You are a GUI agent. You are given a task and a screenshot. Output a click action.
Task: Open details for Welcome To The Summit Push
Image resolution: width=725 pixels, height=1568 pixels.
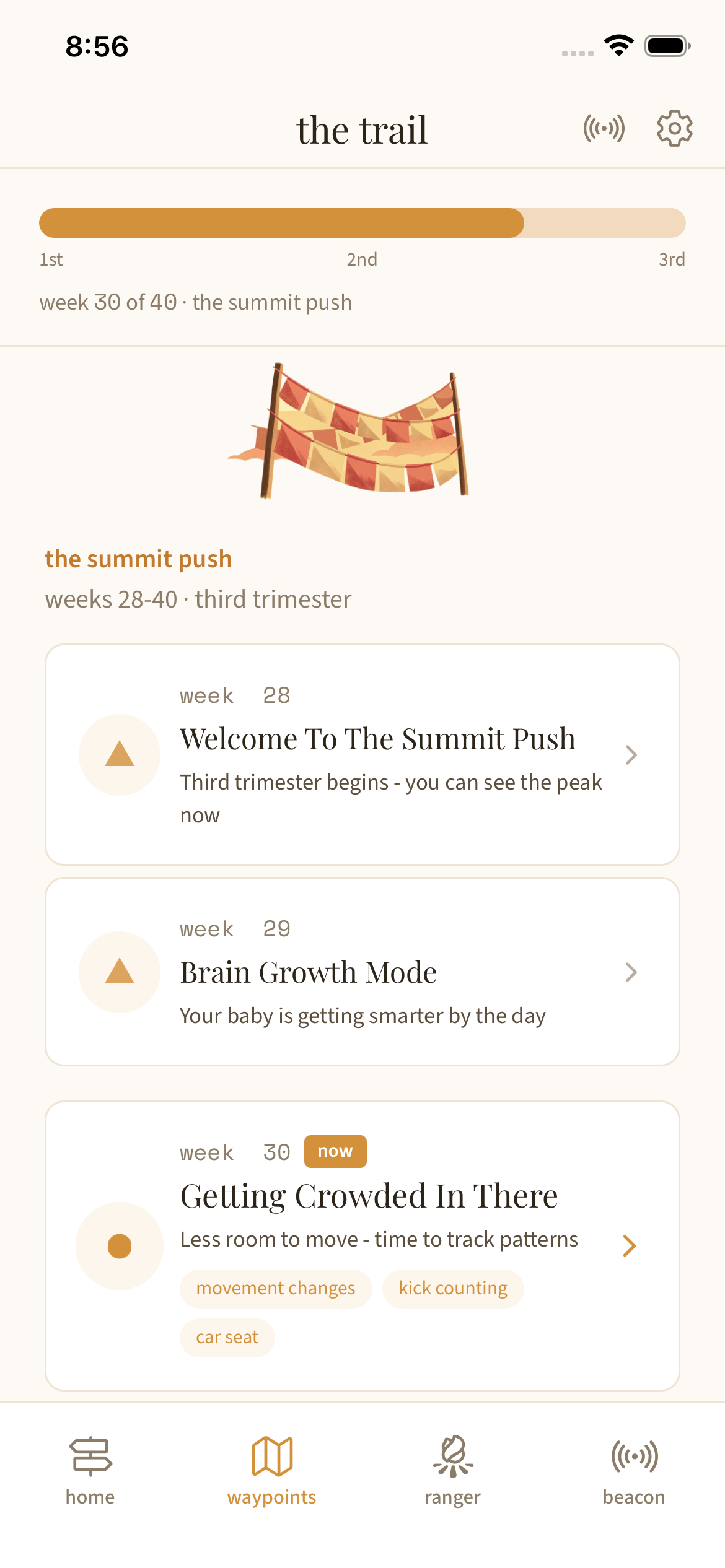[x=631, y=754]
